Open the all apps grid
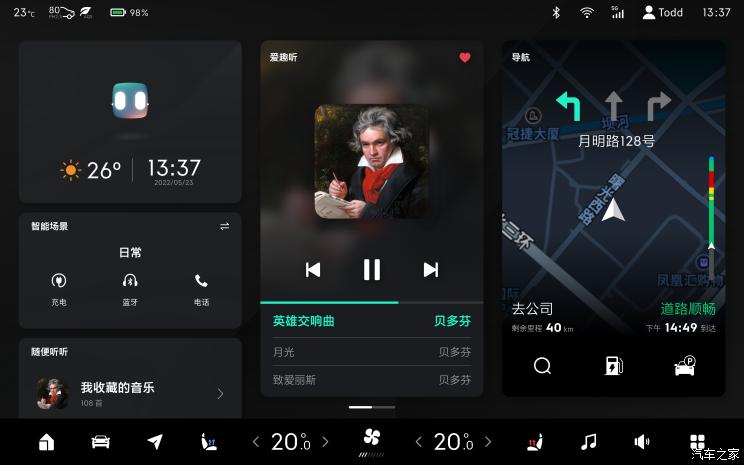Image resolution: width=744 pixels, height=465 pixels. 697,441
